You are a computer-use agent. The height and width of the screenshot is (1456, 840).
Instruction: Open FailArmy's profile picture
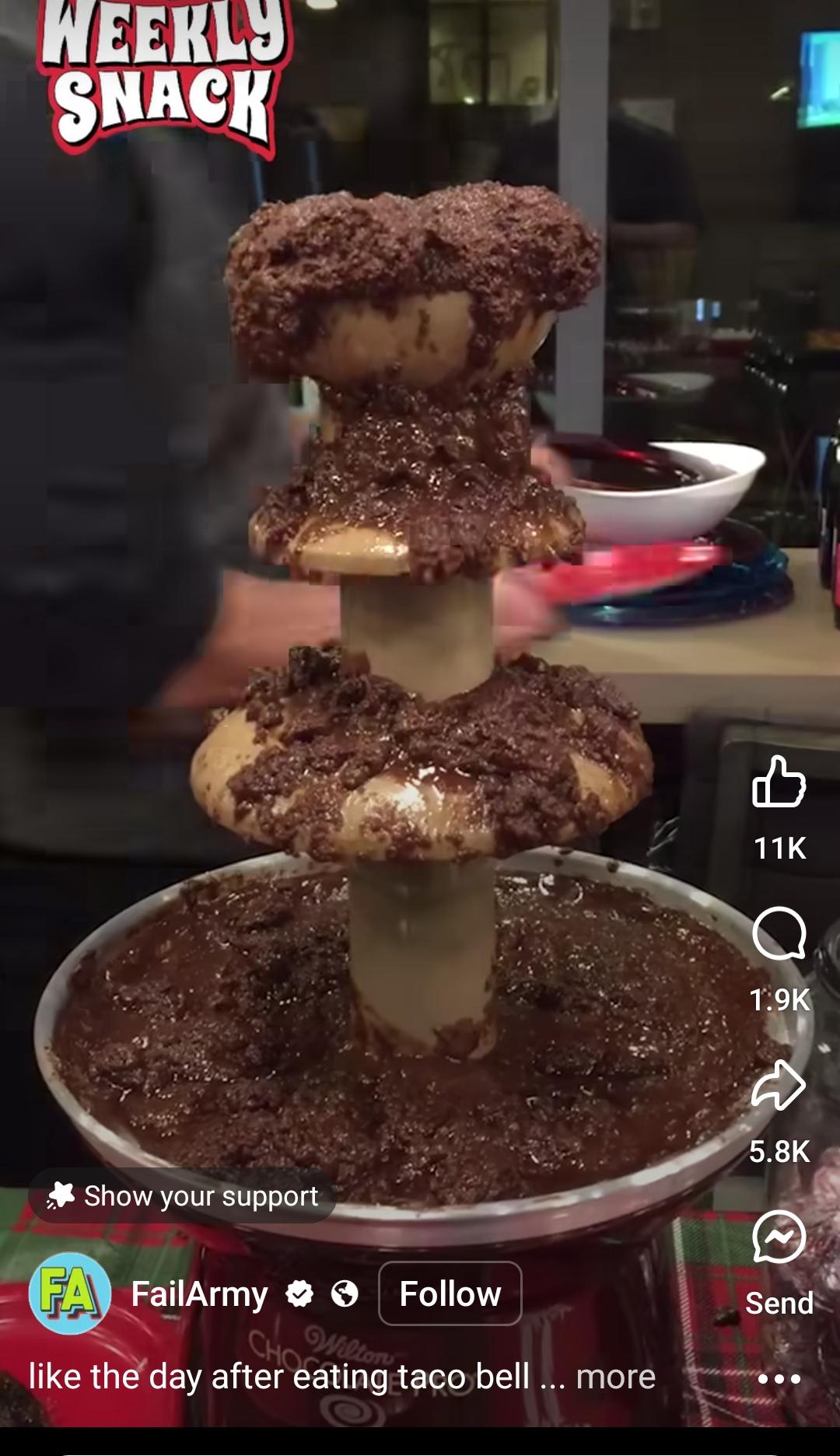click(70, 1293)
